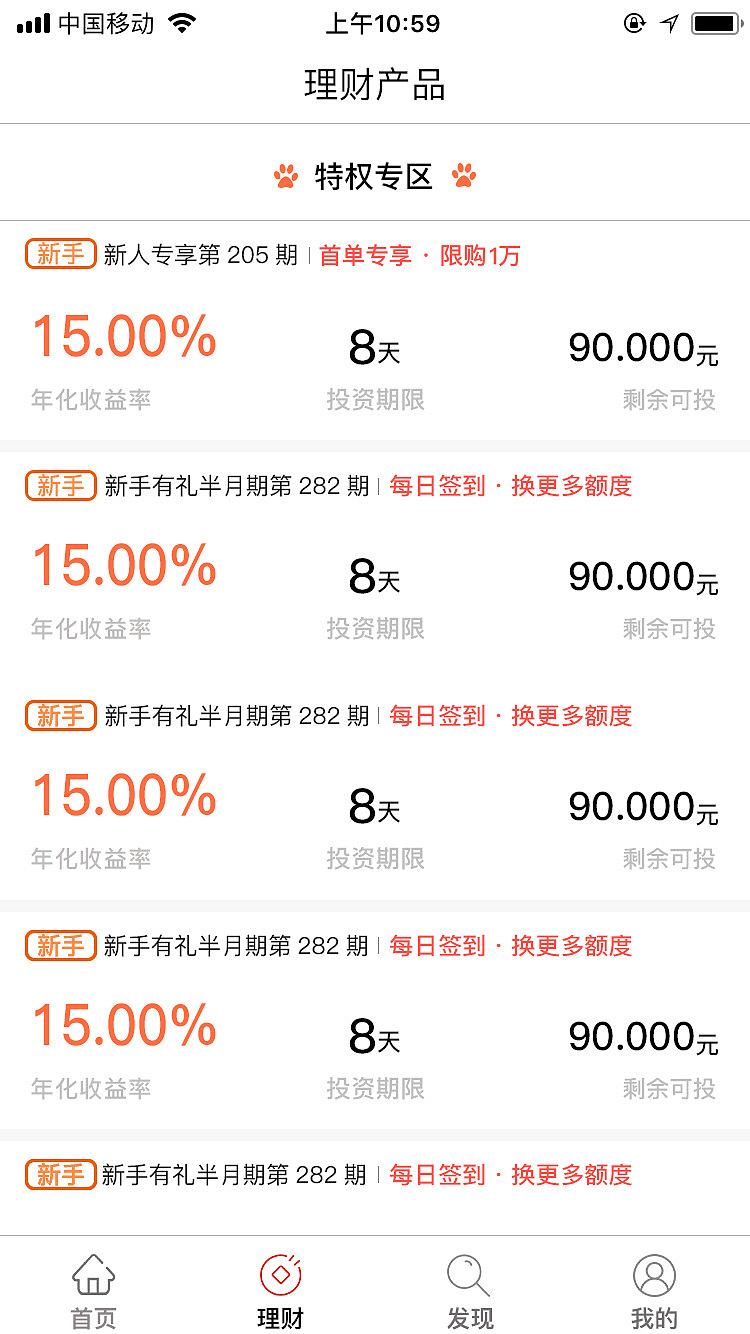750x1334 pixels.
Task: Click the 新手 badge on the last listing
Action: (60, 1175)
